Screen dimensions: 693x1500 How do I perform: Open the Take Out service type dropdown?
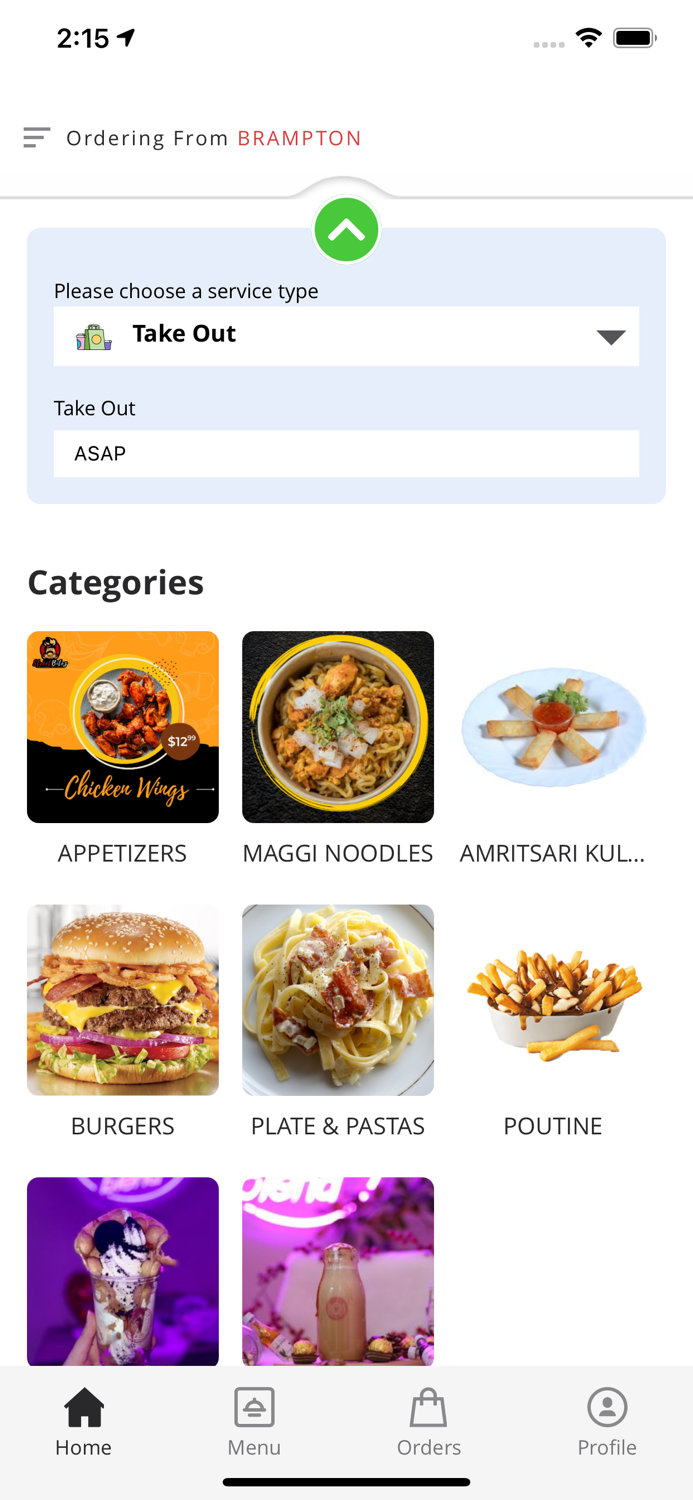click(346, 335)
